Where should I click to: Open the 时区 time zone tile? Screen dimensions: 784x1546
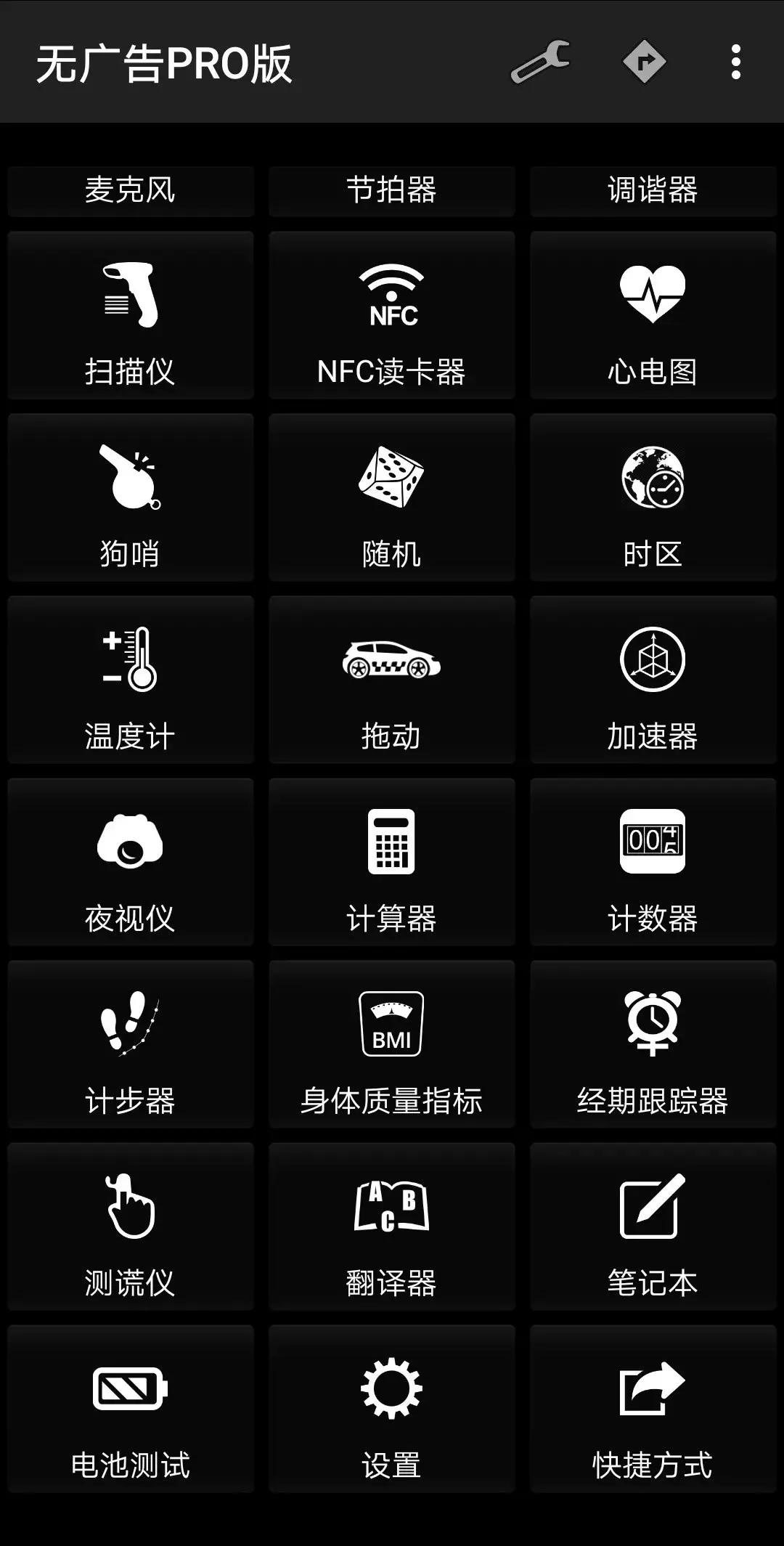[x=653, y=497]
